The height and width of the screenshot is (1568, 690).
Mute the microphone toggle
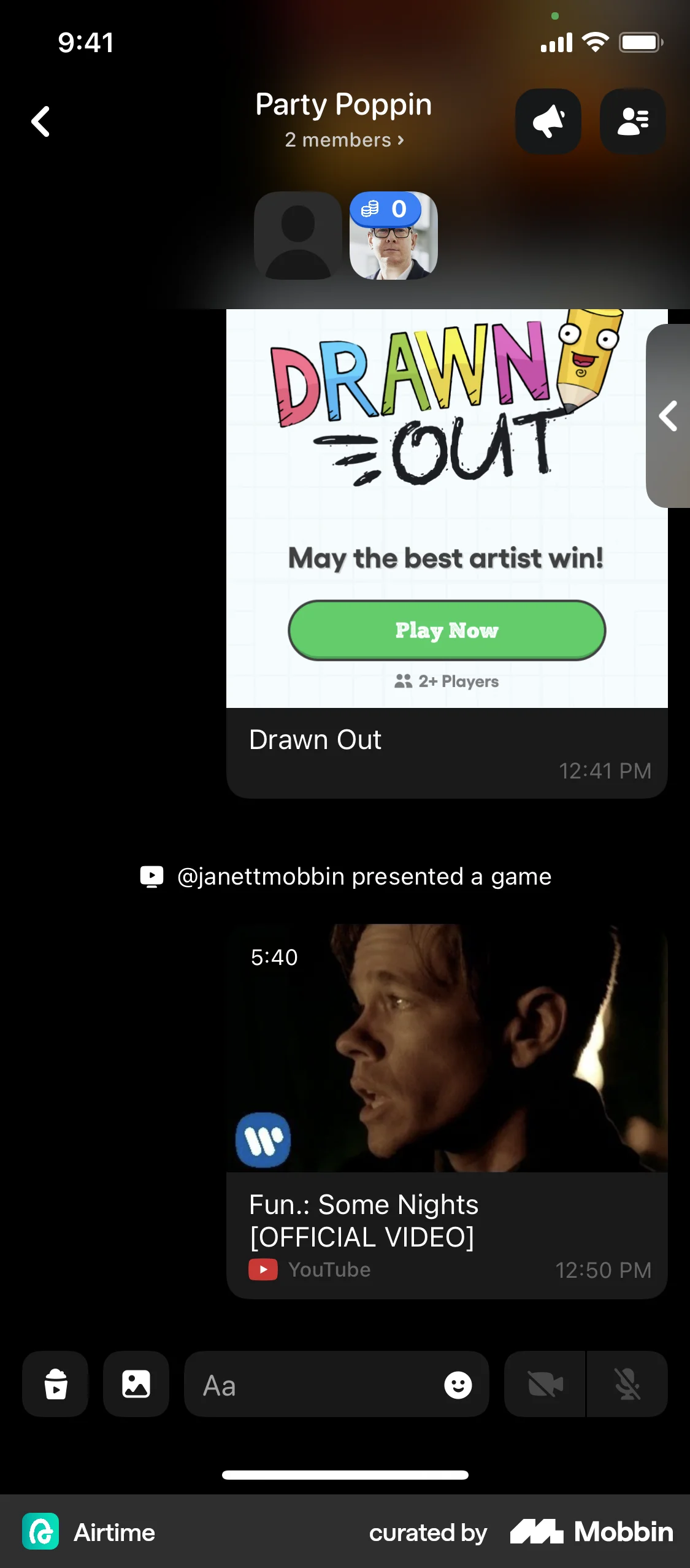pyautogui.click(x=627, y=1385)
